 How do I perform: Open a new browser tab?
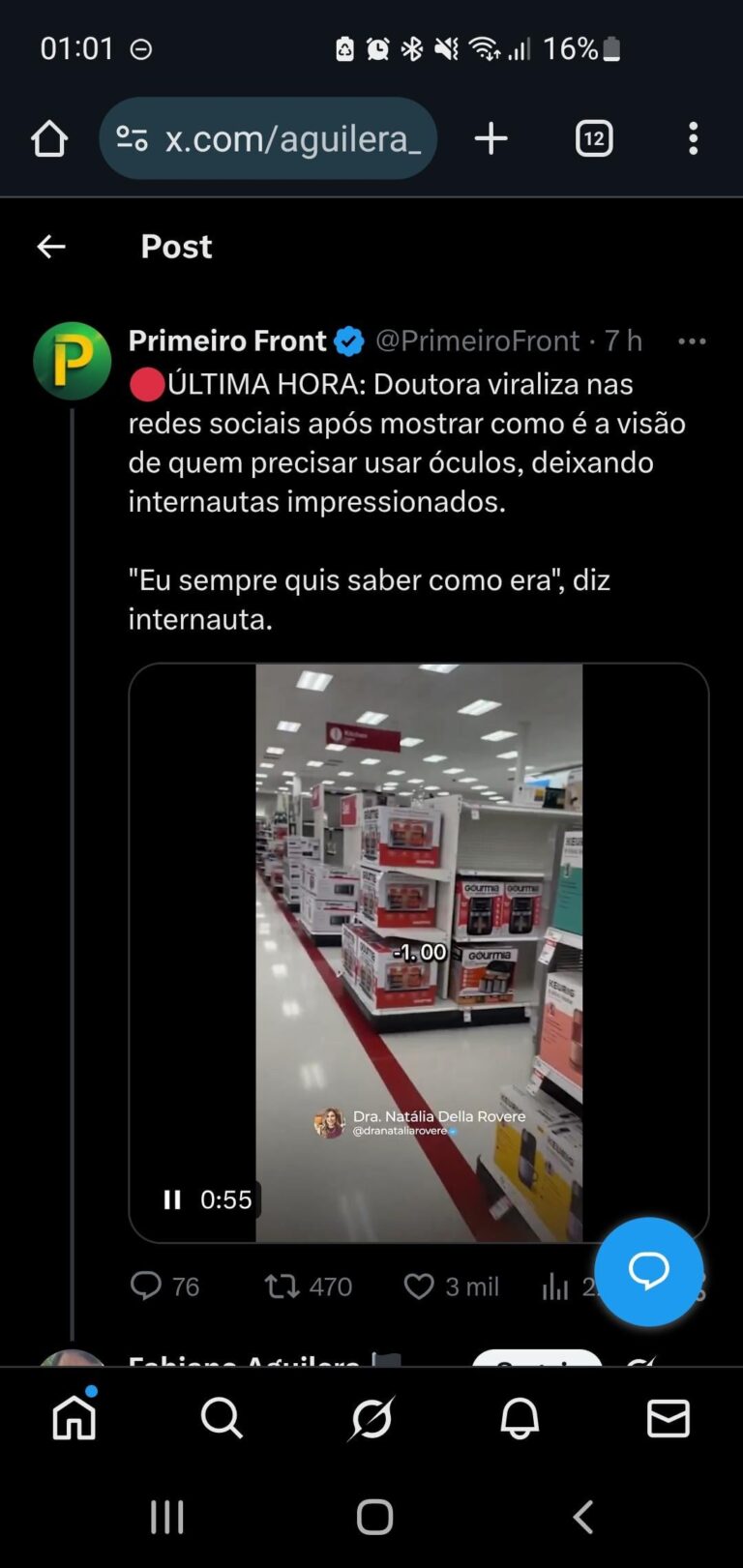490,138
